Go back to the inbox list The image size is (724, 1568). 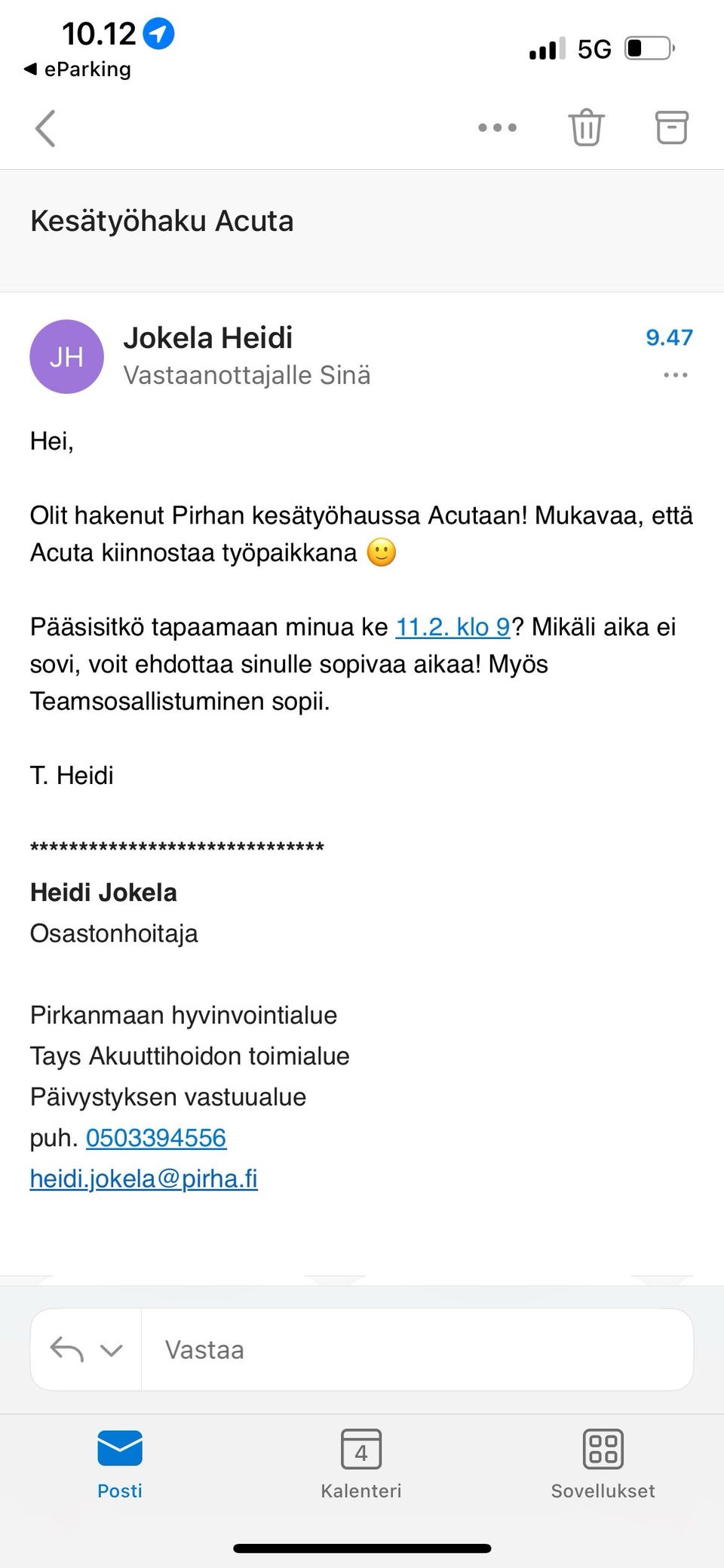click(45, 128)
